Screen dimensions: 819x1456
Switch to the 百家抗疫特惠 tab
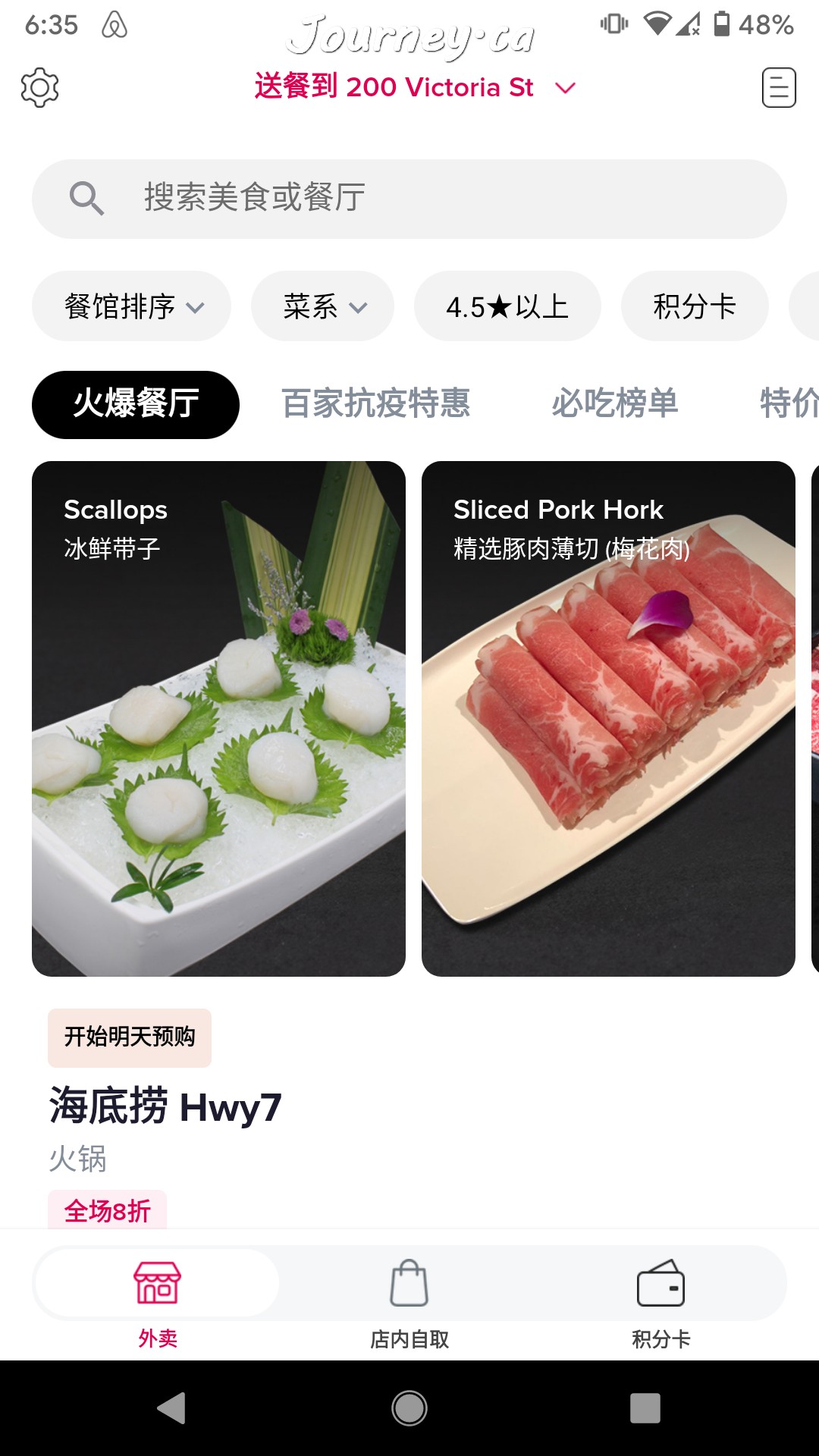click(x=376, y=403)
